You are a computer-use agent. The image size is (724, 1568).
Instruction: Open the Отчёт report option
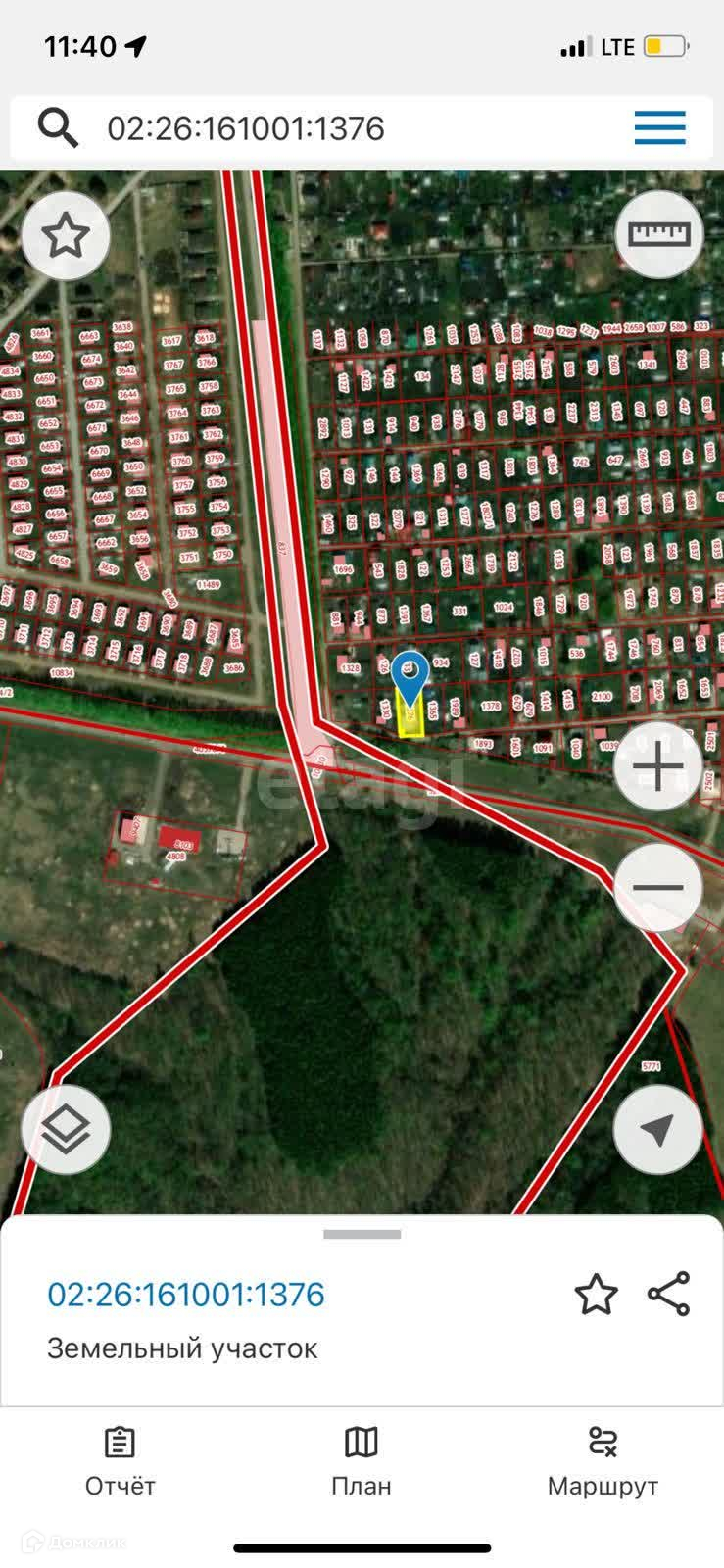pyautogui.click(x=121, y=1462)
